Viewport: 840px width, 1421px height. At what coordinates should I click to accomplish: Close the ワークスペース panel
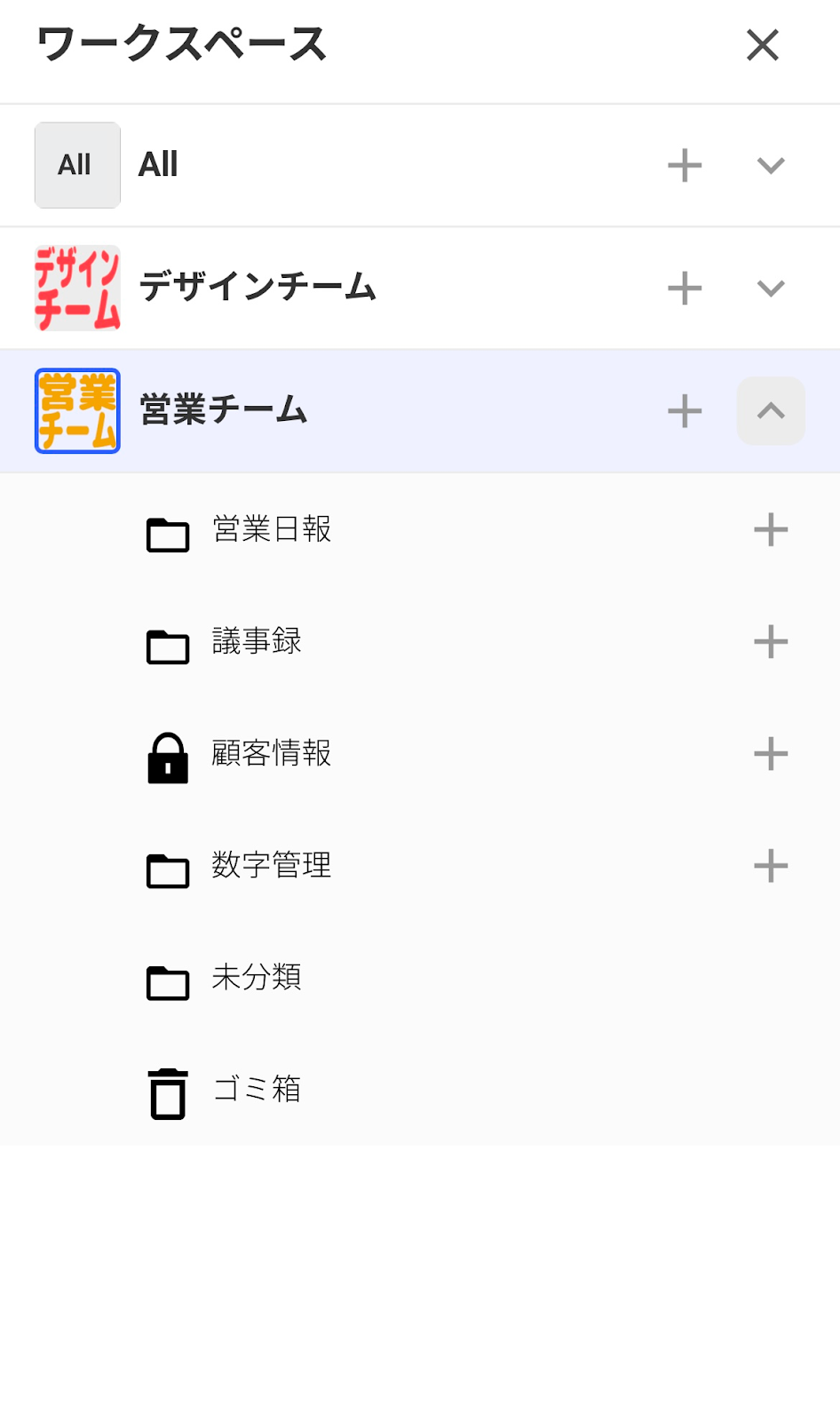point(762,44)
